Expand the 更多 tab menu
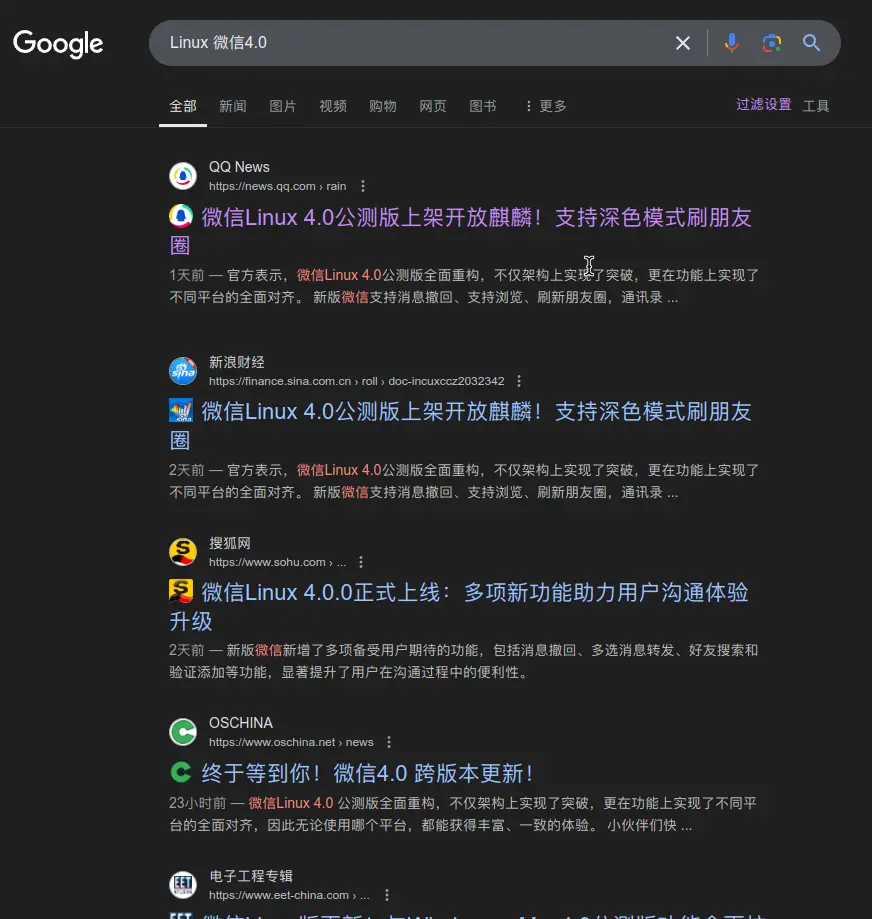Viewport: 872px width, 919px height. click(x=545, y=106)
